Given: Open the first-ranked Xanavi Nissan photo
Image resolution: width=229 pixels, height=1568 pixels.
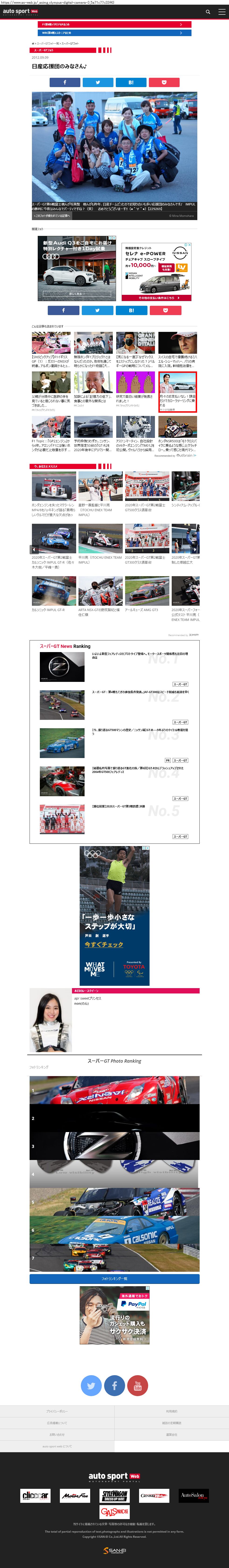Looking at the screenshot, I should point(115,1090).
